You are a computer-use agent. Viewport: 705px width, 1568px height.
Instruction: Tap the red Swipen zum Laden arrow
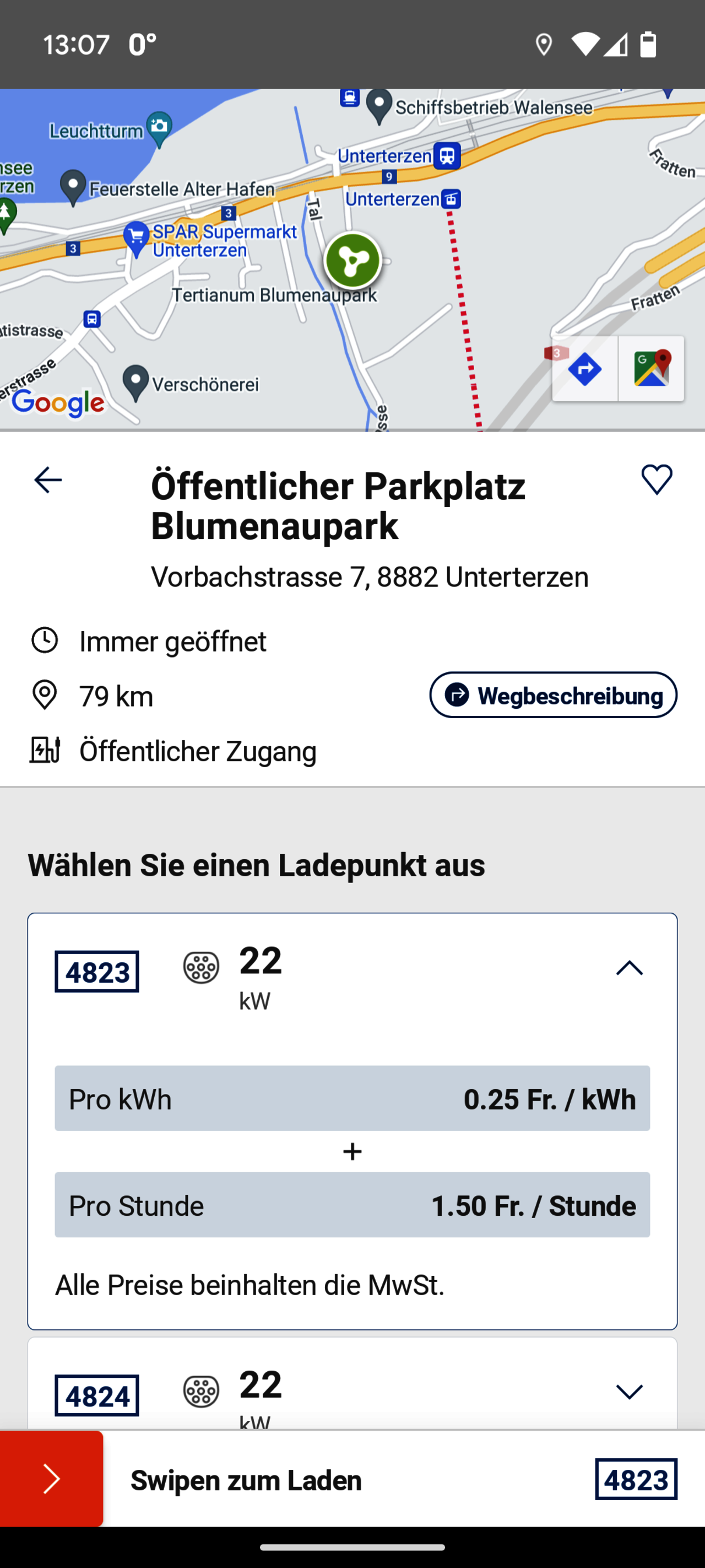point(52,1479)
